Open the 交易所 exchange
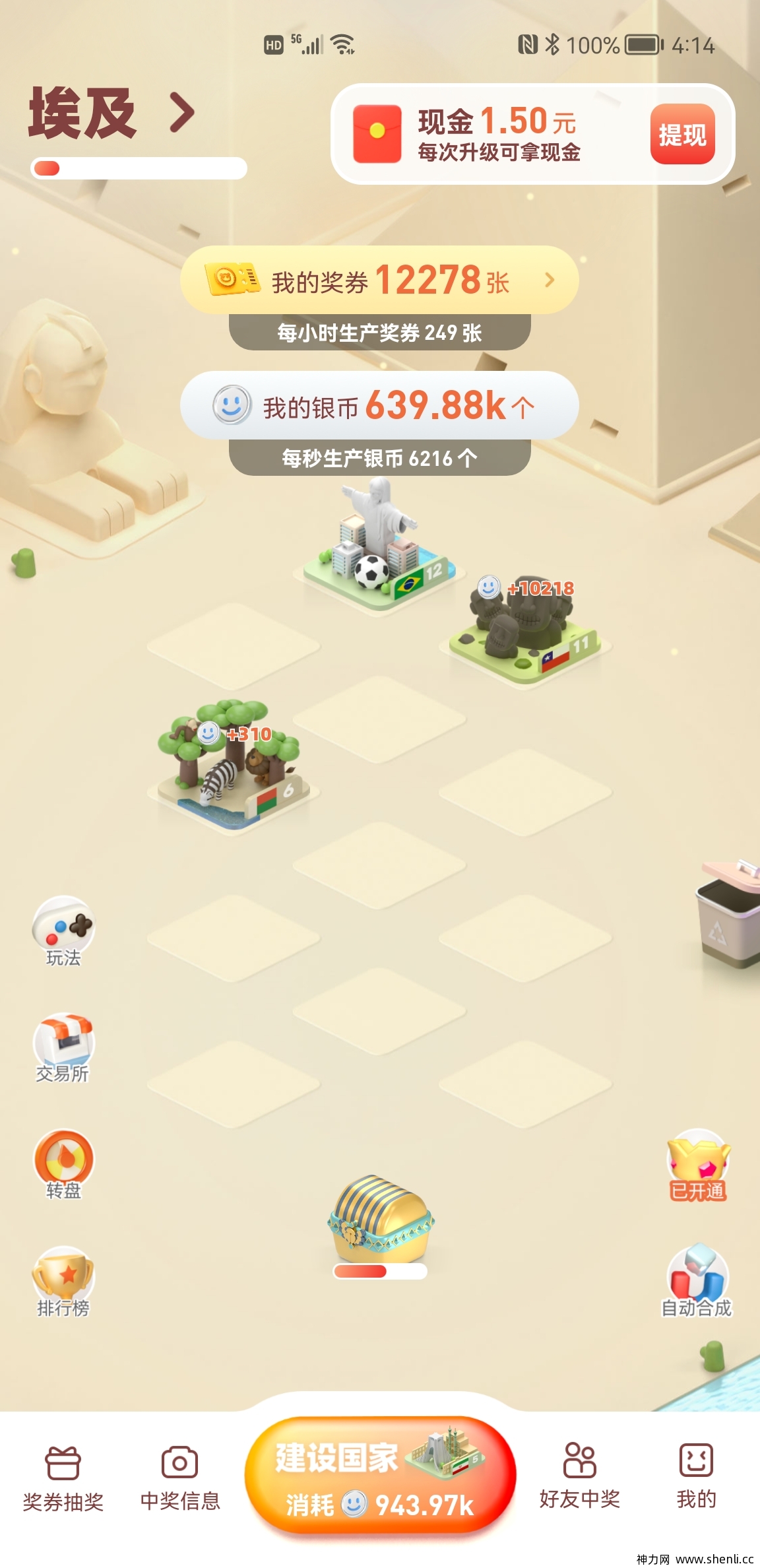The height and width of the screenshot is (1568, 760). pos(63,1046)
